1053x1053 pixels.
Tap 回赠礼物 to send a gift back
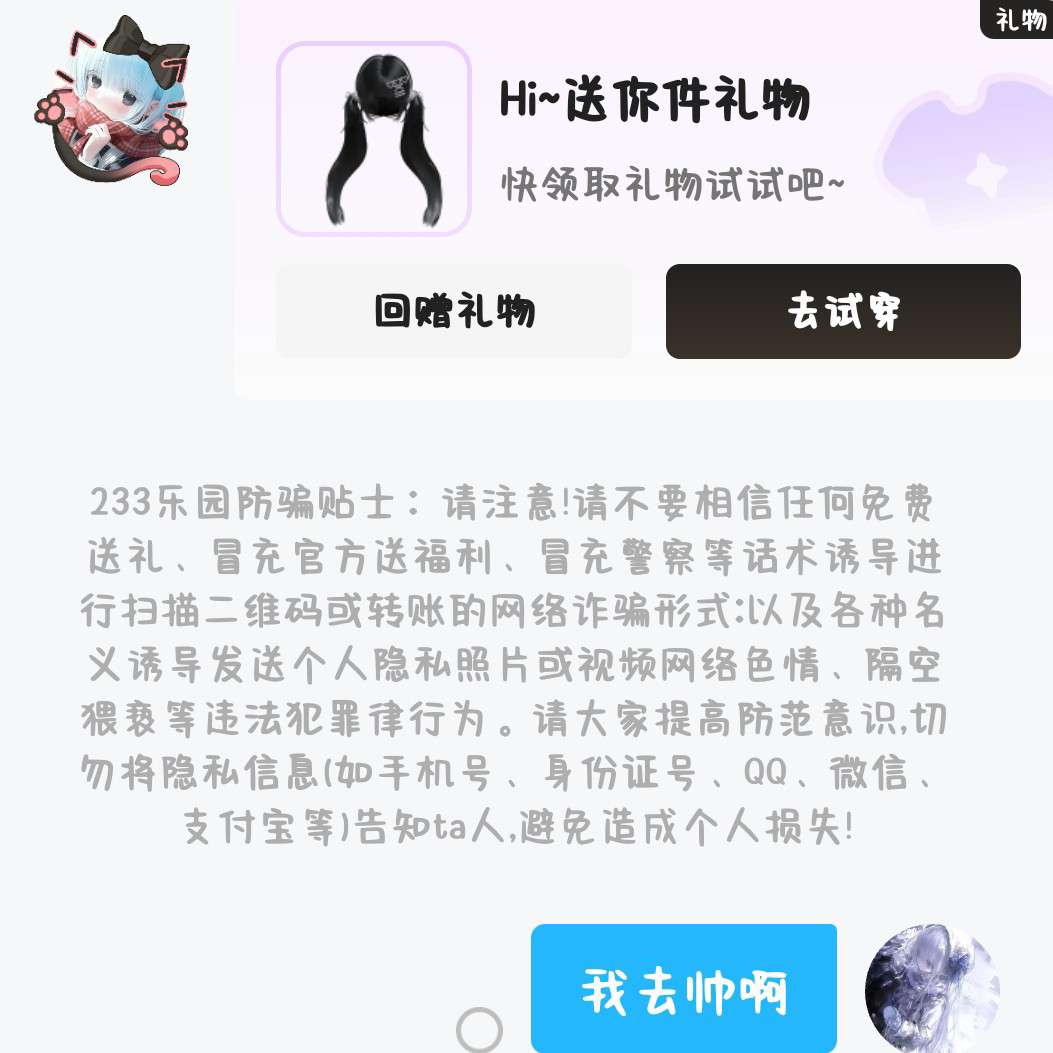[453, 311]
